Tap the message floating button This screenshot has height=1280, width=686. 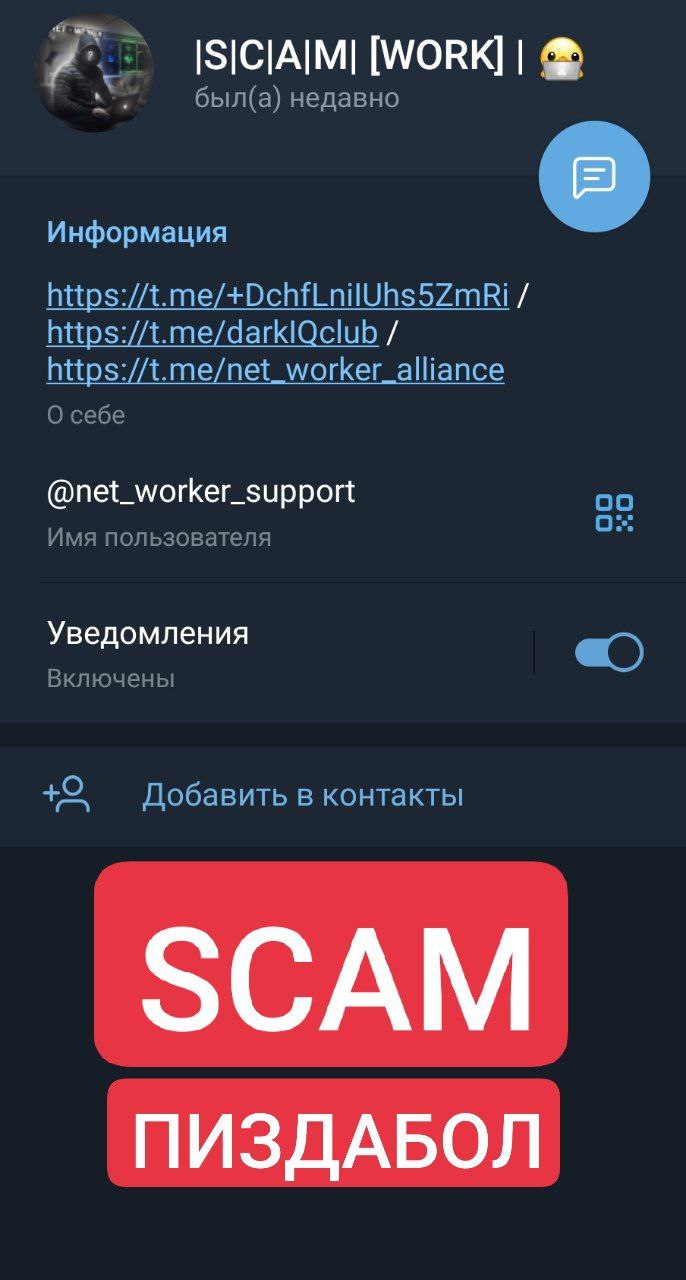point(594,177)
